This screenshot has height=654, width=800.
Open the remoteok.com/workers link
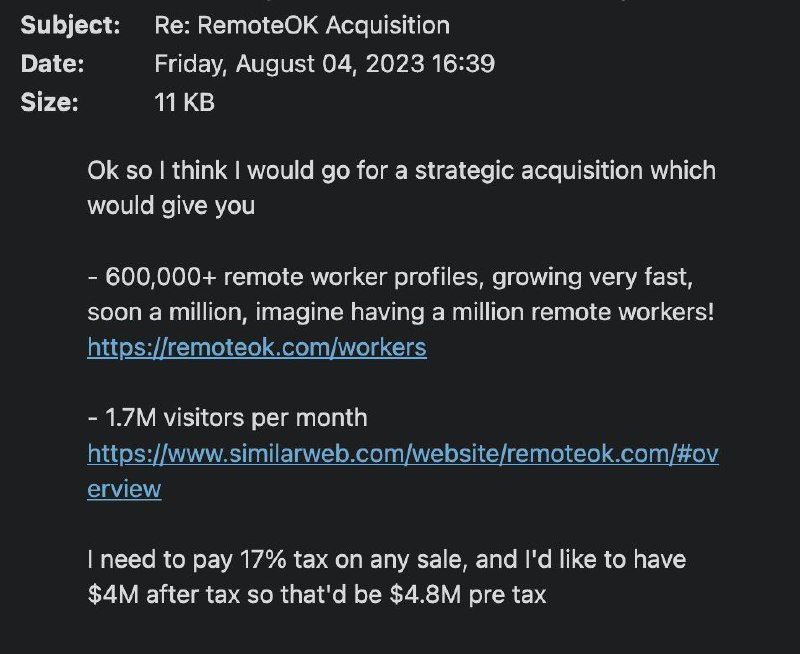click(x=257, y=347)
